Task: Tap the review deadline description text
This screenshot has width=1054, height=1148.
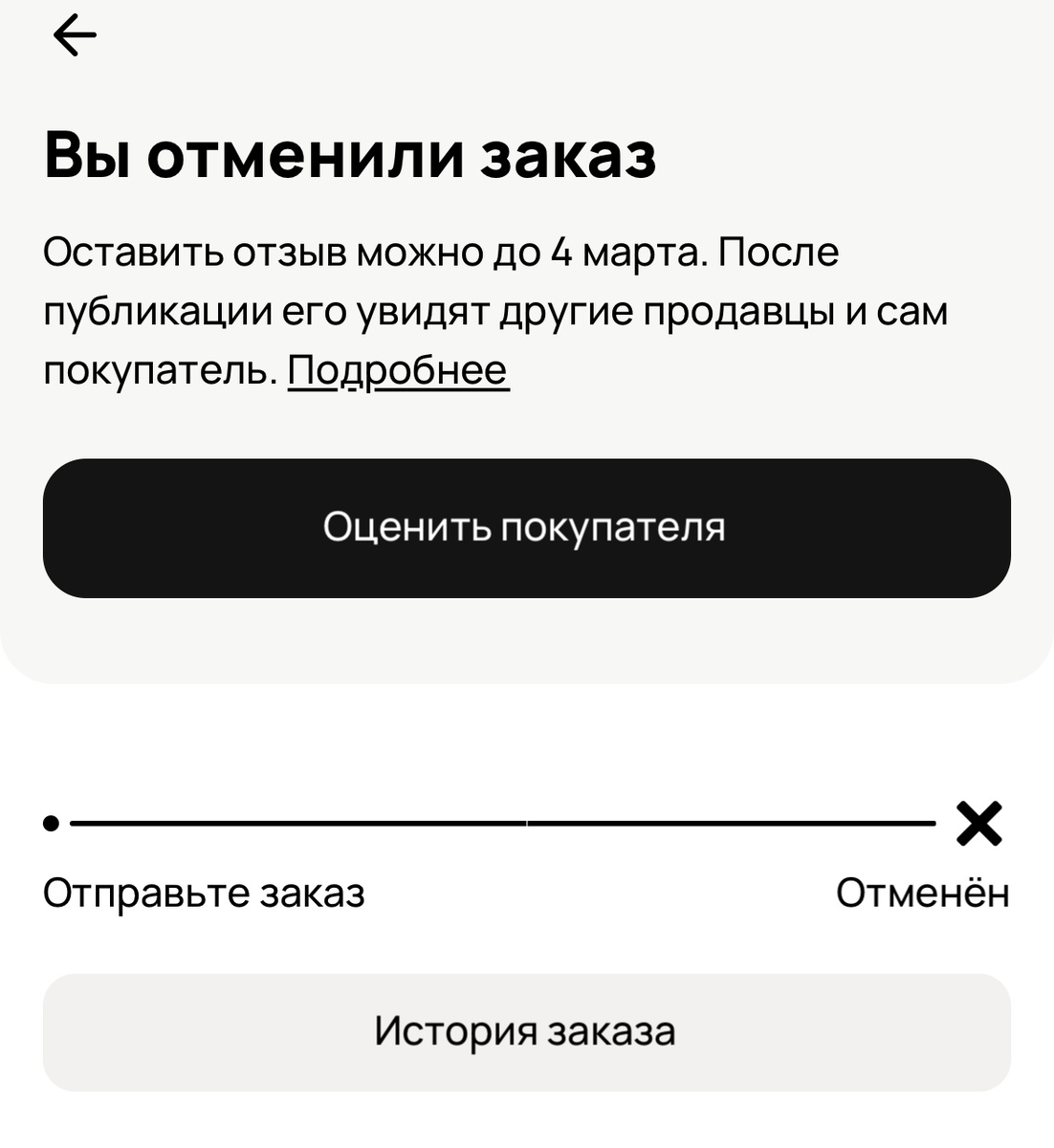Action: [x=478, y=308]
